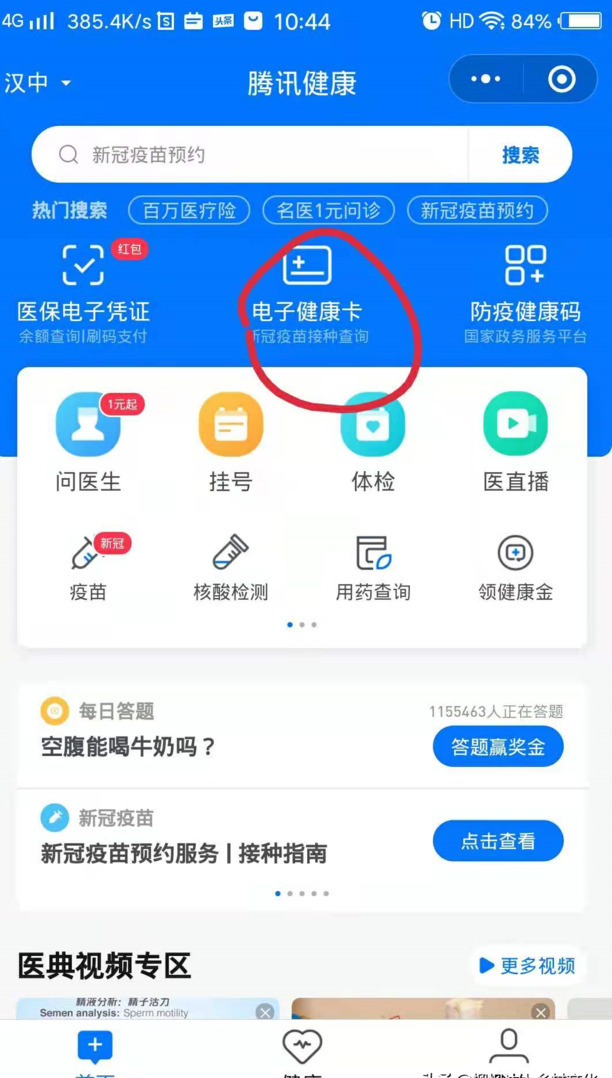Screen dimensions: 612x1078
Task: Select the 百万医疗险 hot search chip
Action: pos(190,211)
